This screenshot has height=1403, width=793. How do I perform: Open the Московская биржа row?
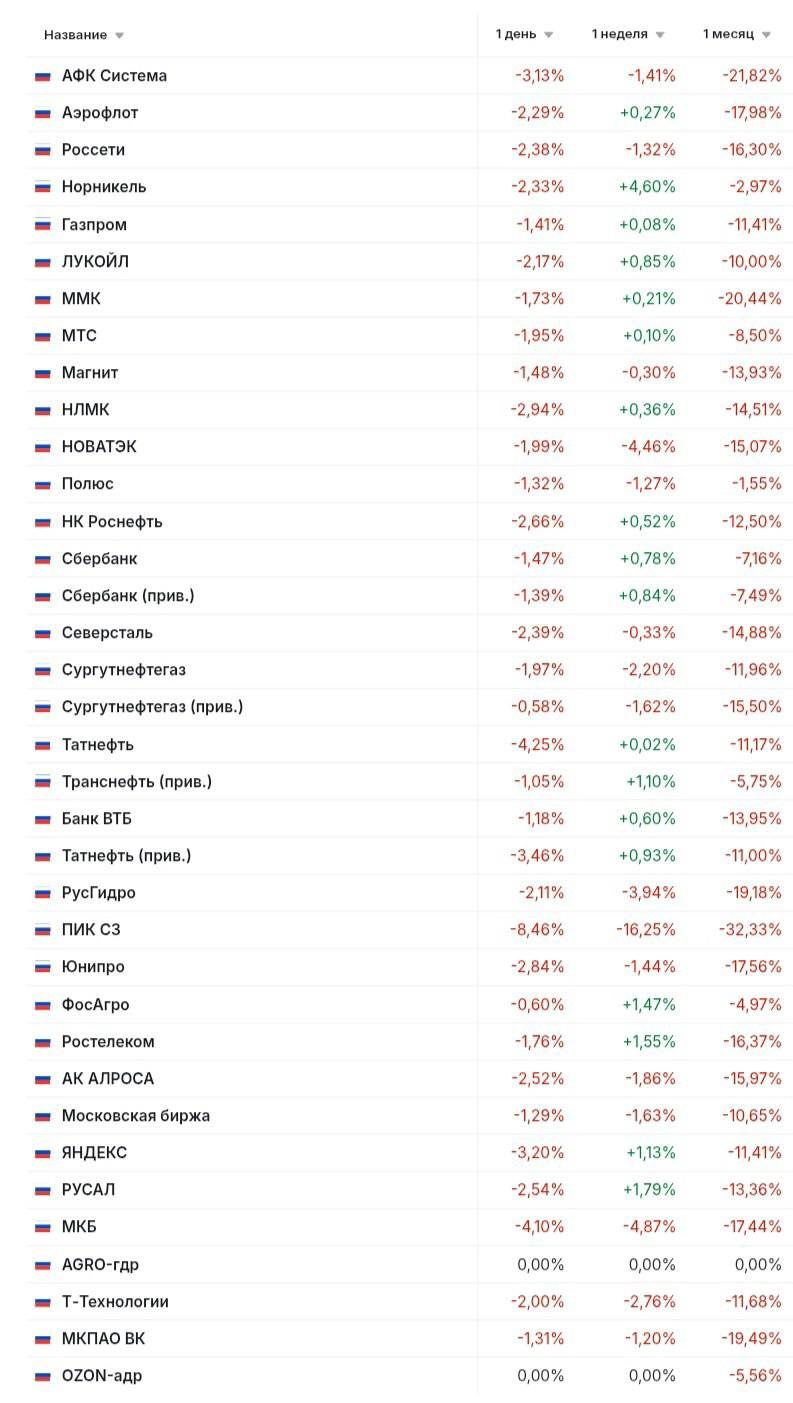[x=409, y=1116]
